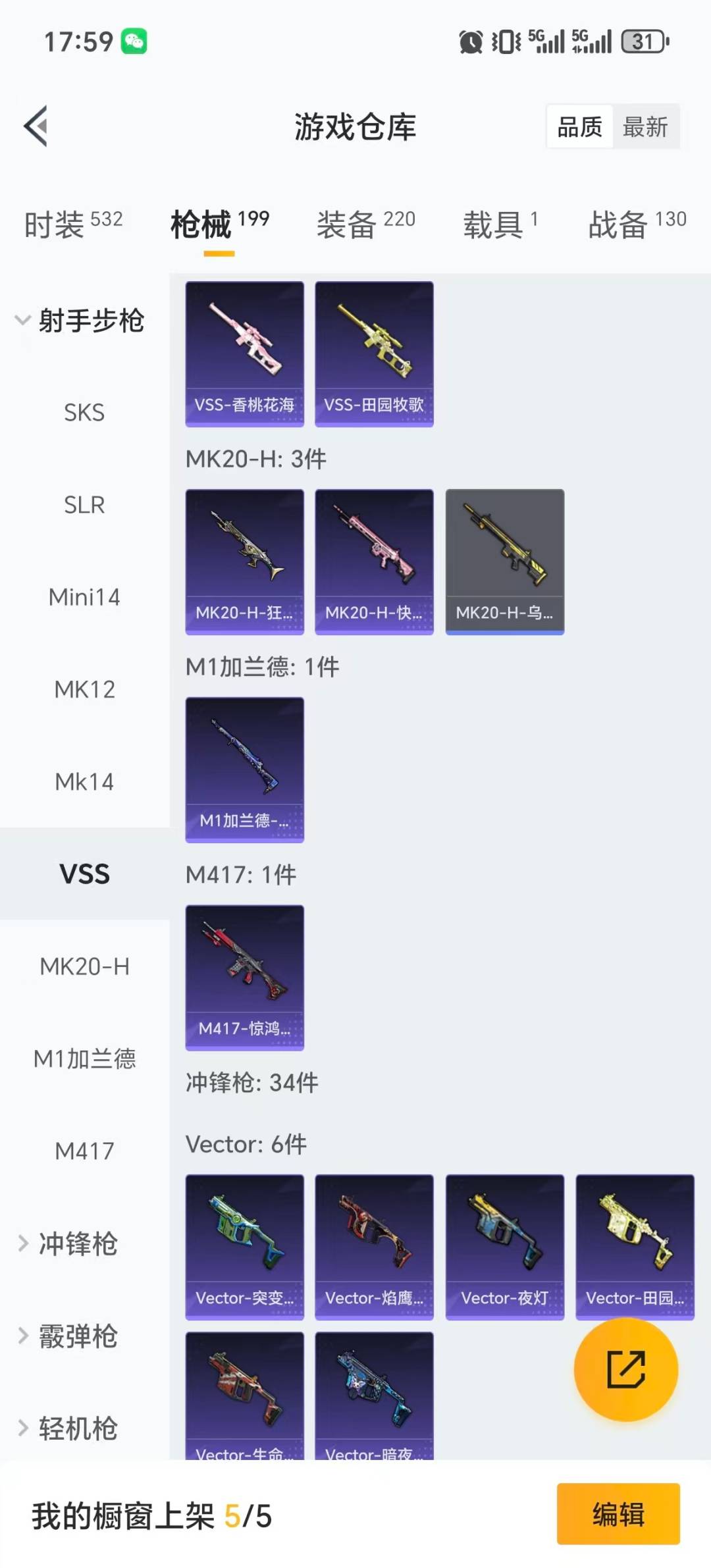Select the VSS-田园牧歌 weapon skin
This screenshot has height=1568, width=711.
(x=373, y=352)
